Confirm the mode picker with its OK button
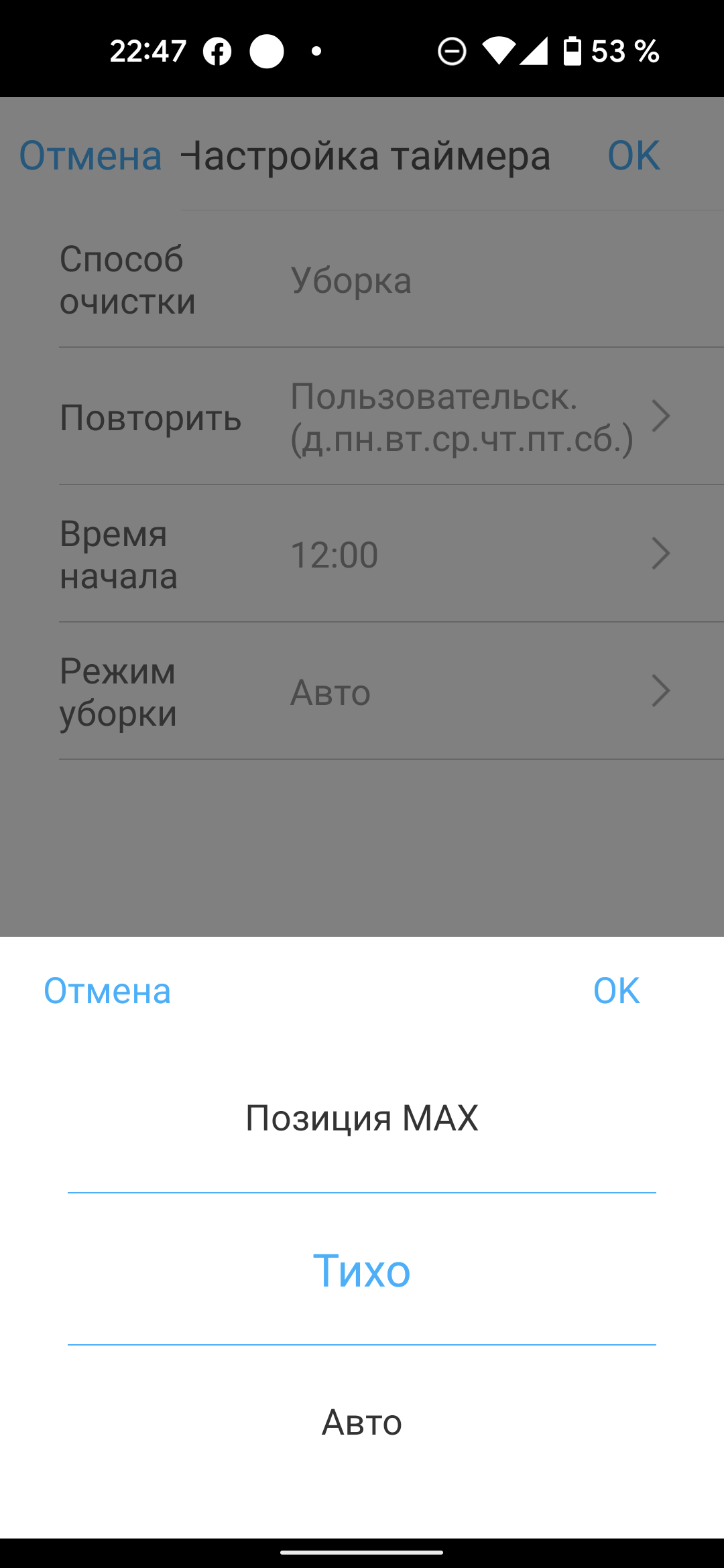 [616, 990]
